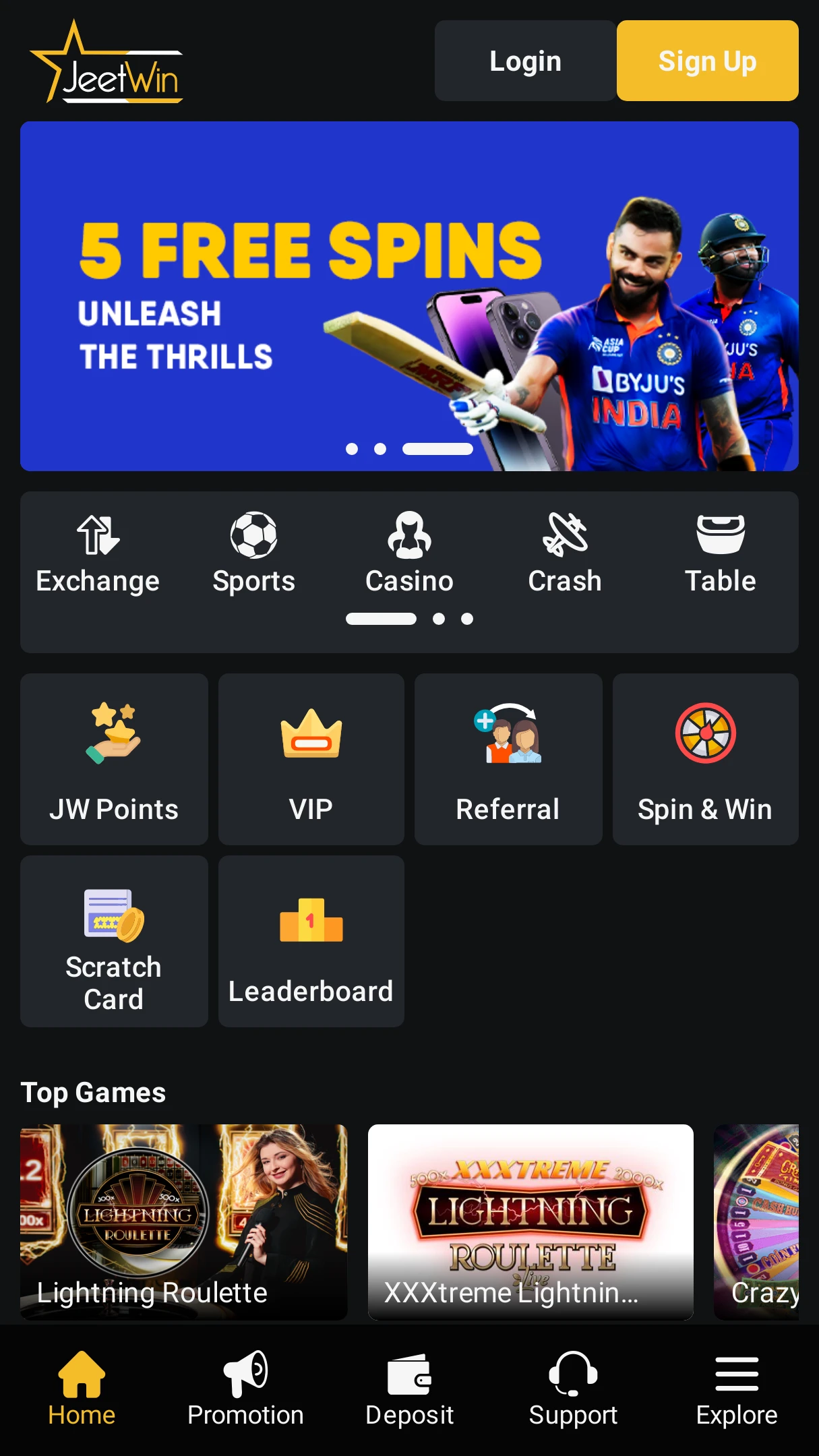View the VIP program
Image resolution: width=819 pixels, height=1456 pixels.
click(x=311, y=759)
